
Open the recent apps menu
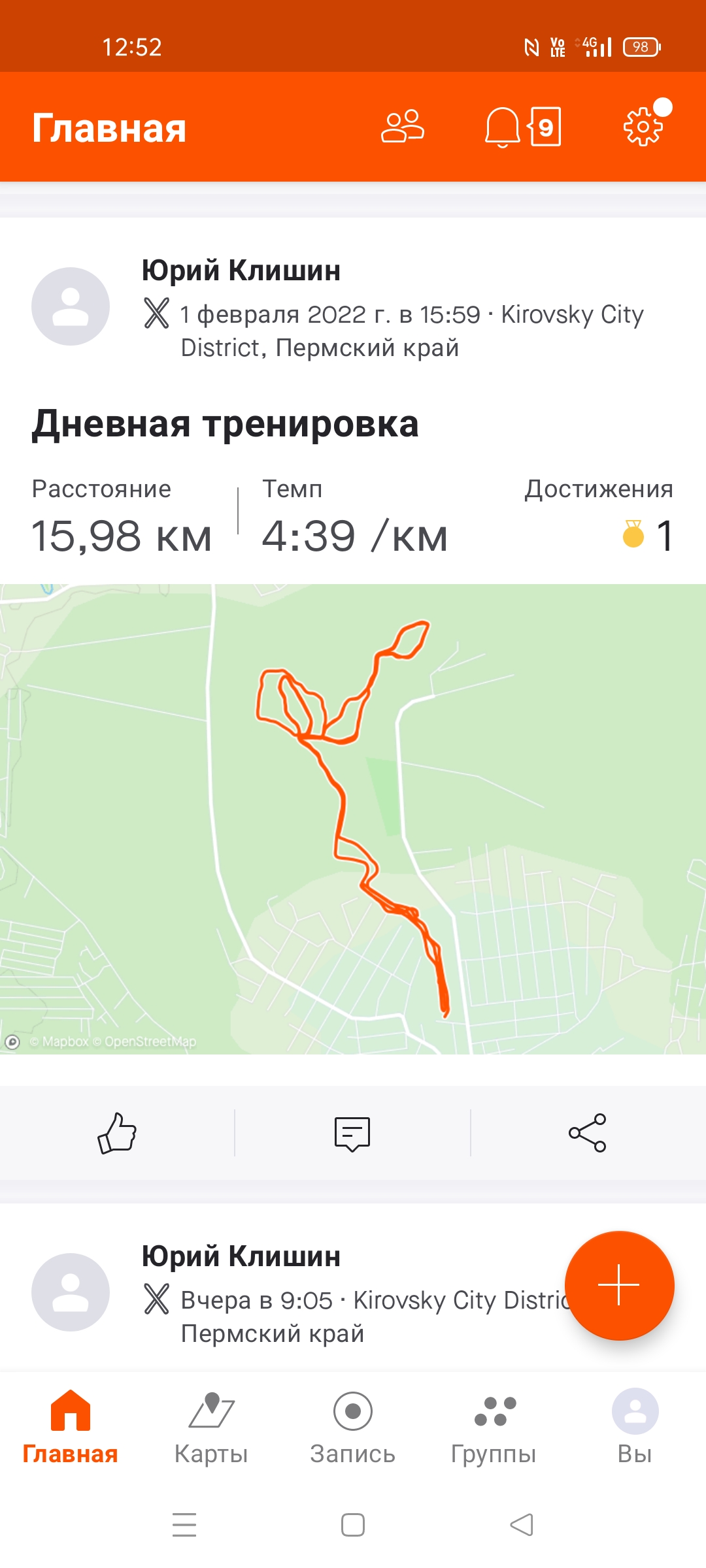coord(184,1525)
